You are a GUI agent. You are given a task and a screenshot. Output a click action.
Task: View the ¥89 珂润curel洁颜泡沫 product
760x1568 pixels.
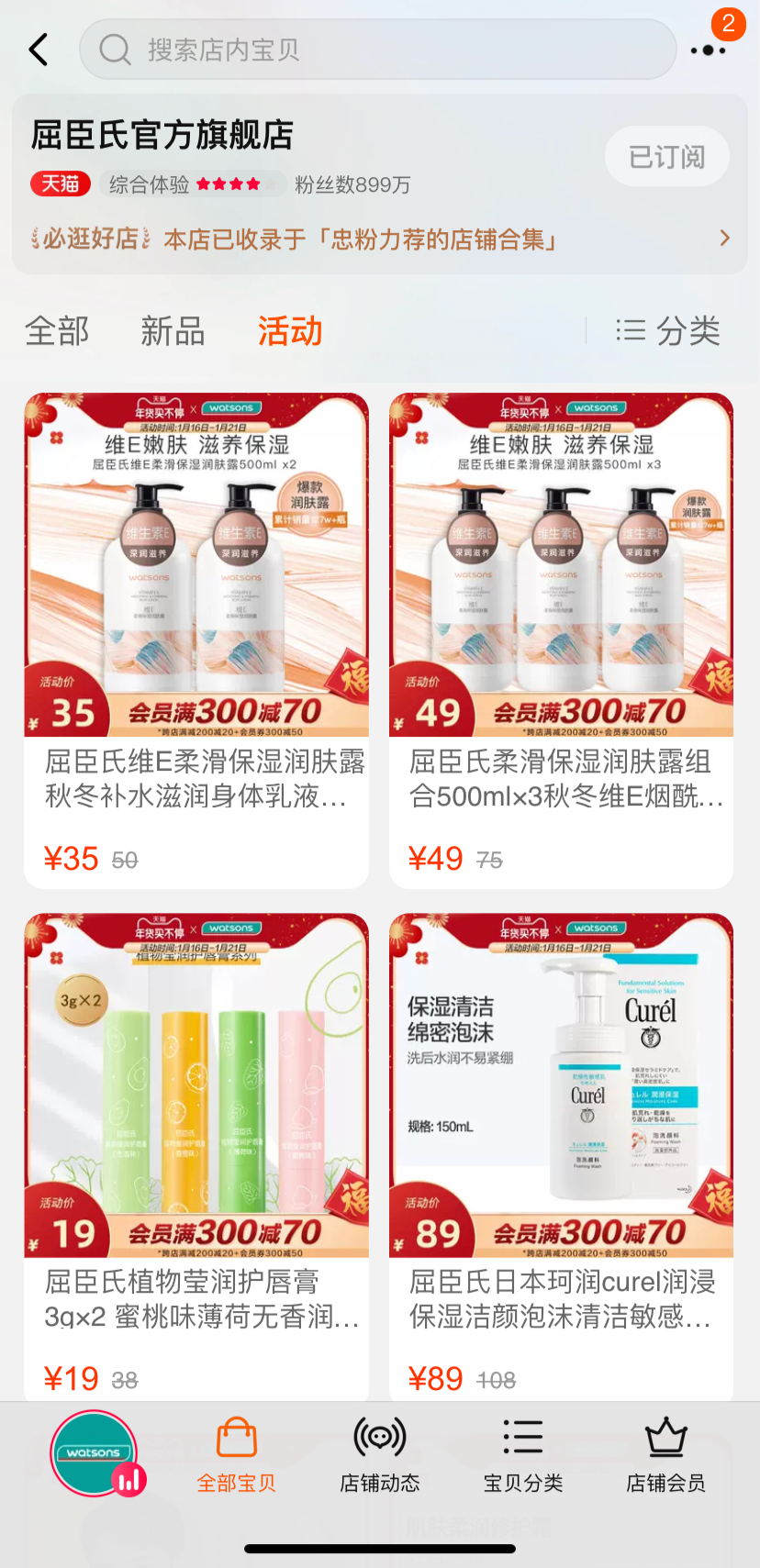click(x=561, y=1156)
